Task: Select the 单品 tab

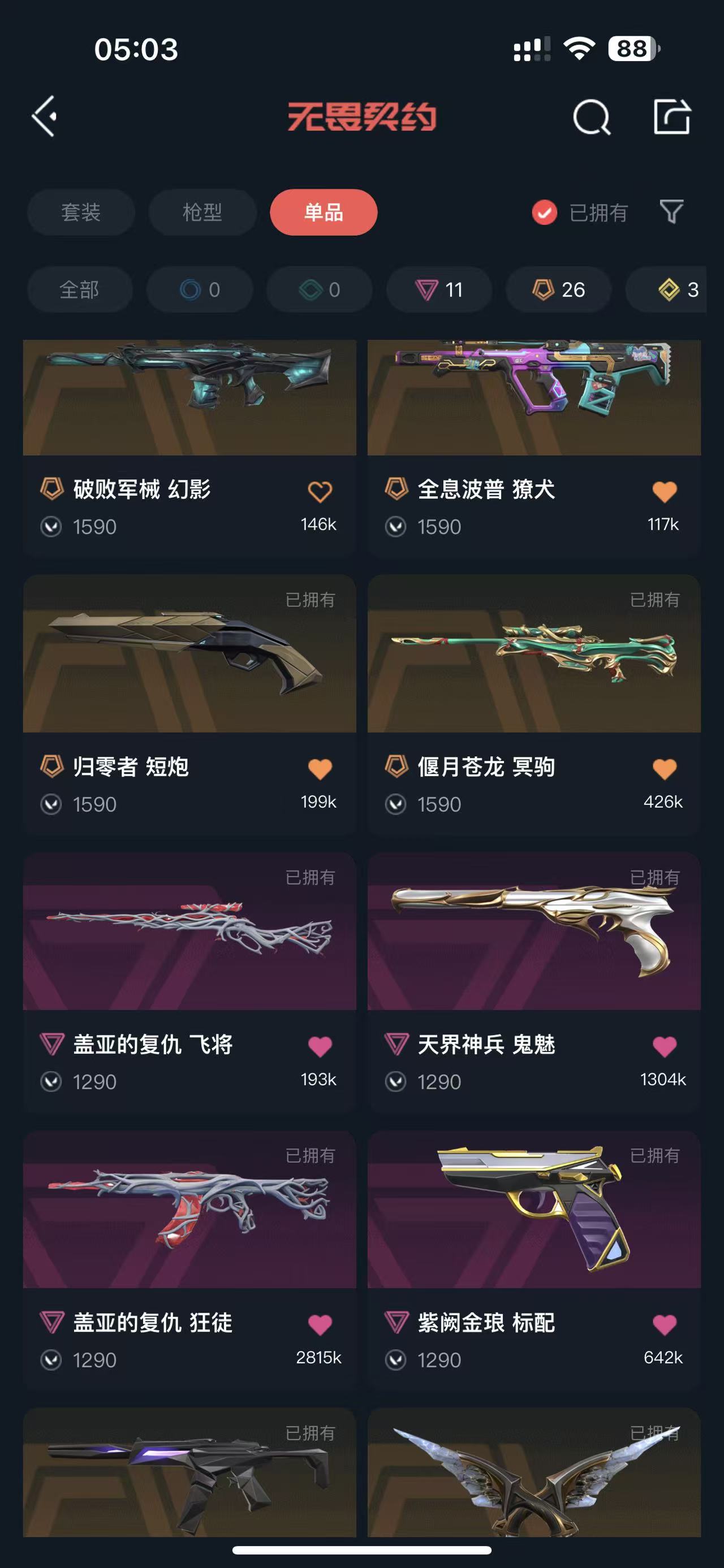Action: [324, 213]
